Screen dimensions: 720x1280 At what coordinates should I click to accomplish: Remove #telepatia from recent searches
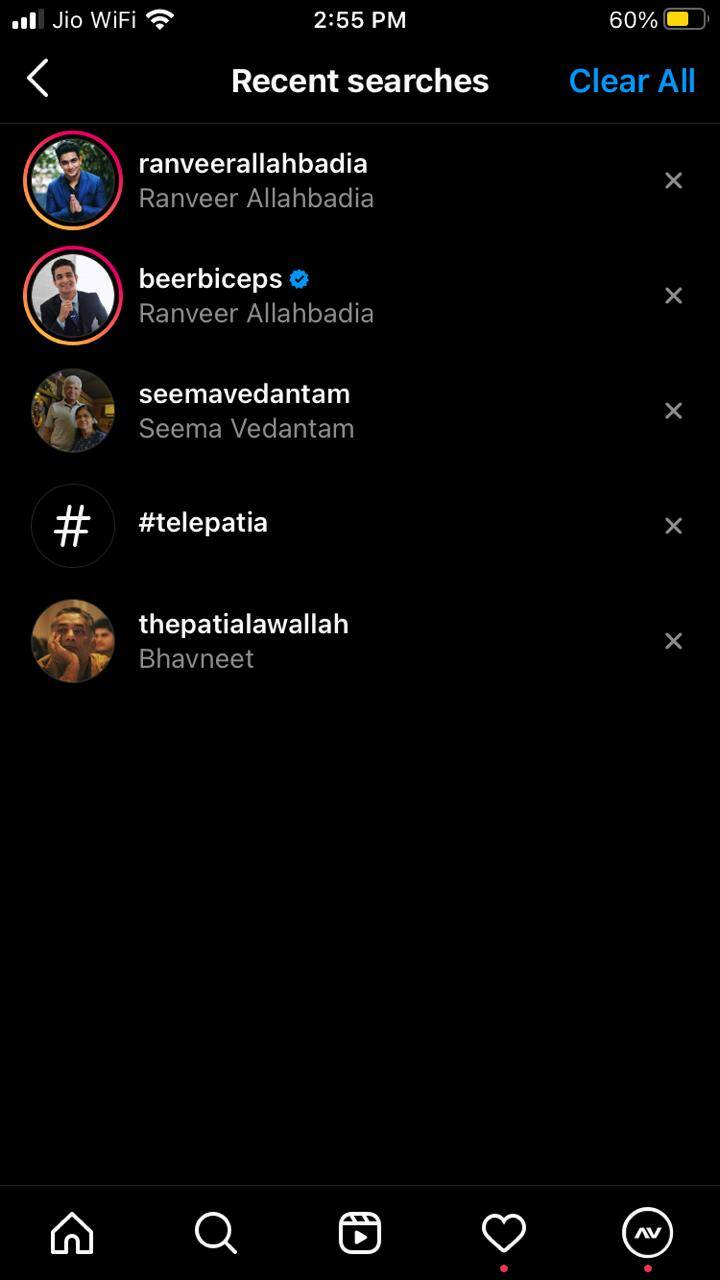(x=674, y=526)
